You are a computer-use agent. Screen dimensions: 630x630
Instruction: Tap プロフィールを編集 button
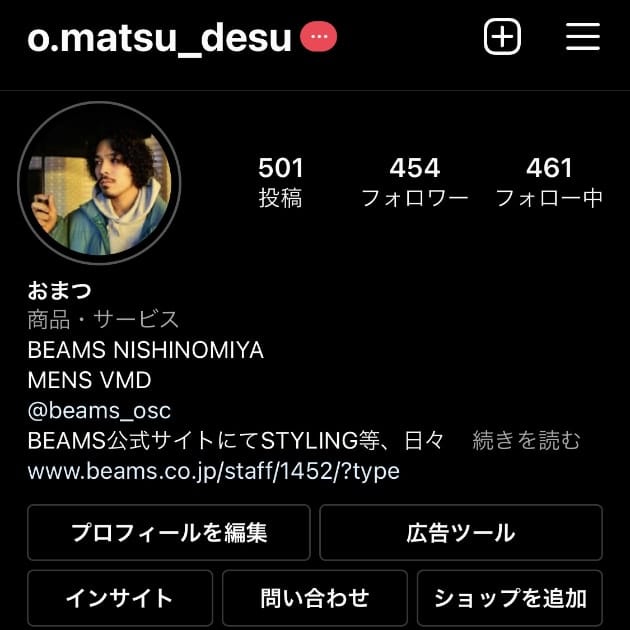(169, 533)
